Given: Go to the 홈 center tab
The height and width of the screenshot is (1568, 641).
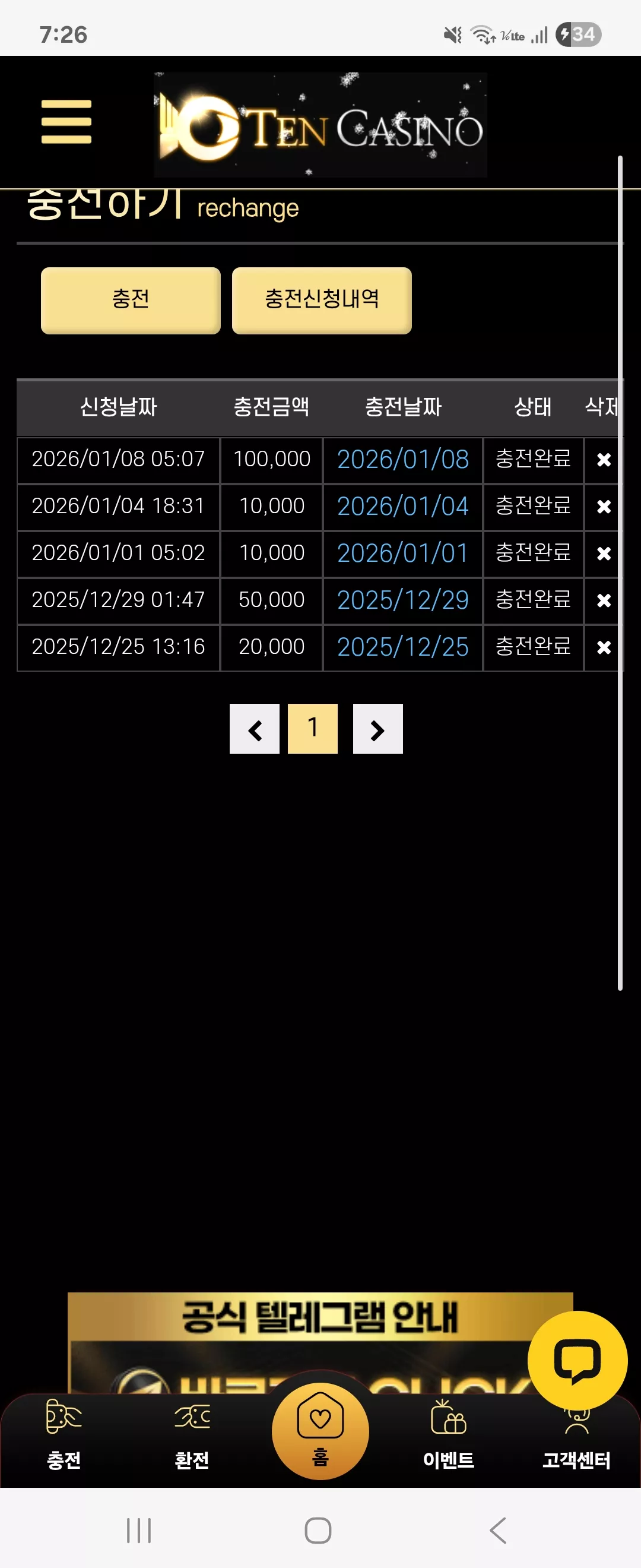Looking at the screenshot, I should click(x=320, y=1430).
